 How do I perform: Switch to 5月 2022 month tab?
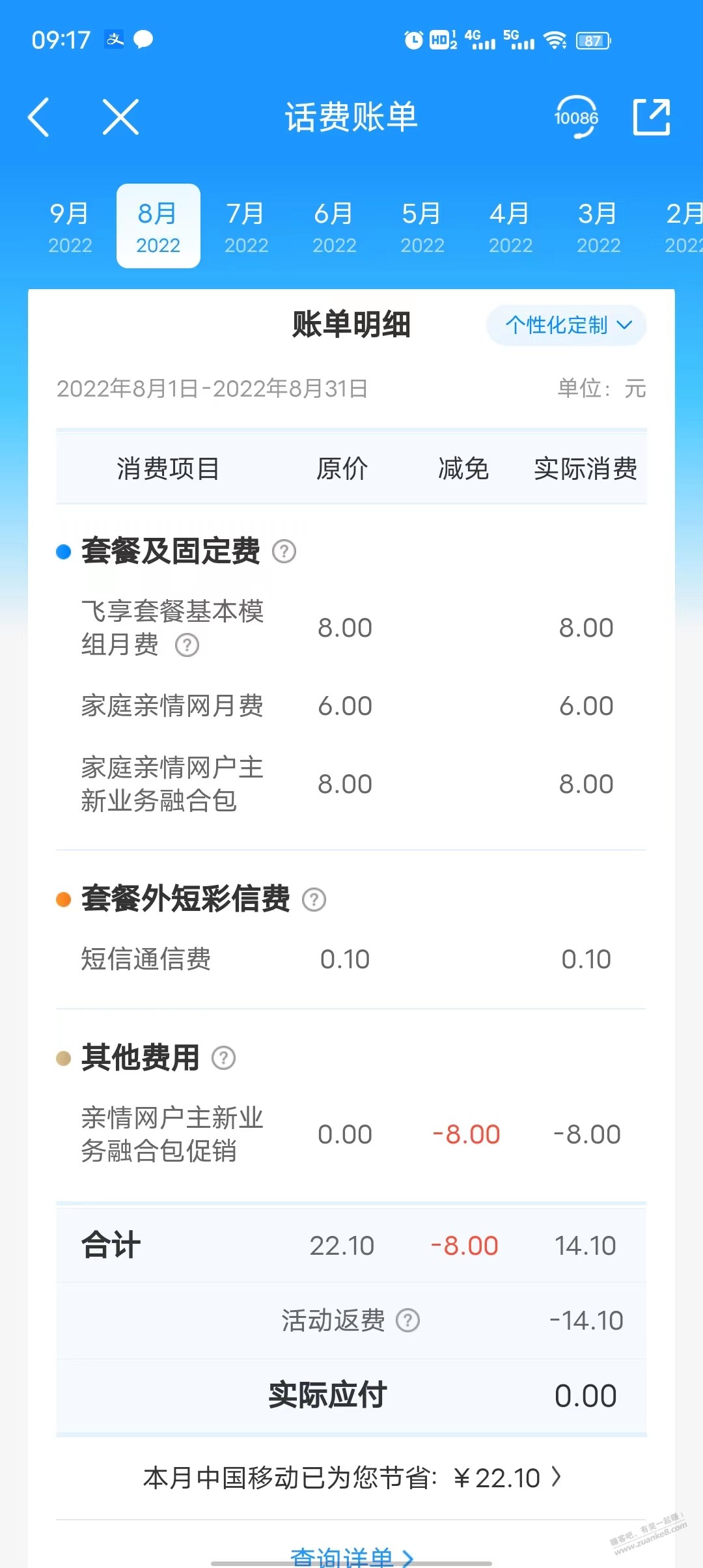[422, 226]
